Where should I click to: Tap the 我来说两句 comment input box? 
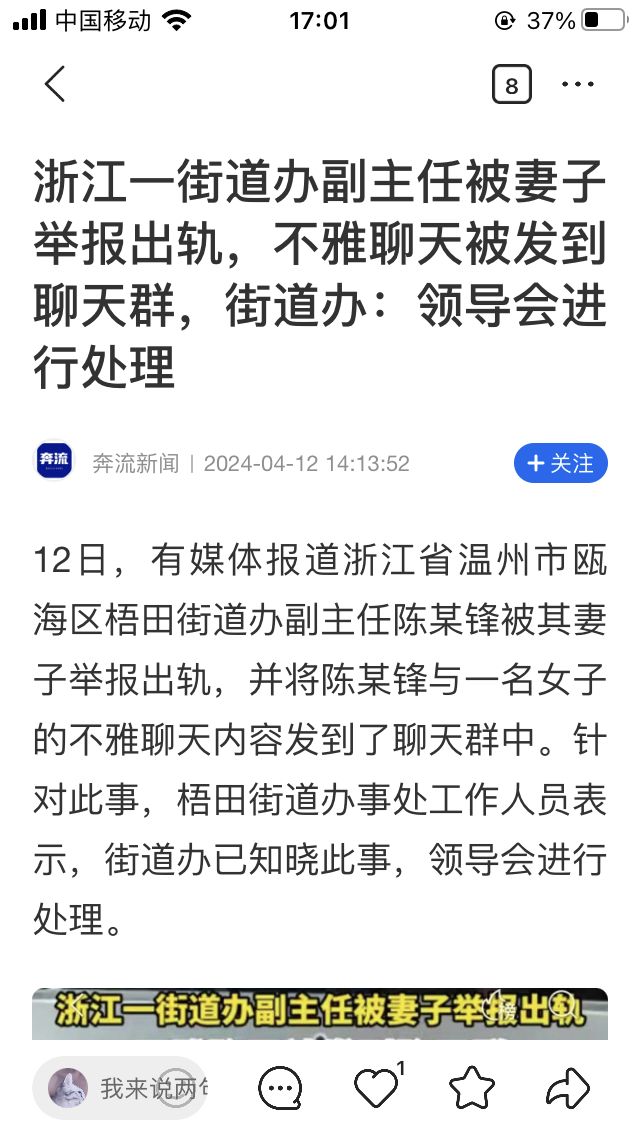point(120,1087)
